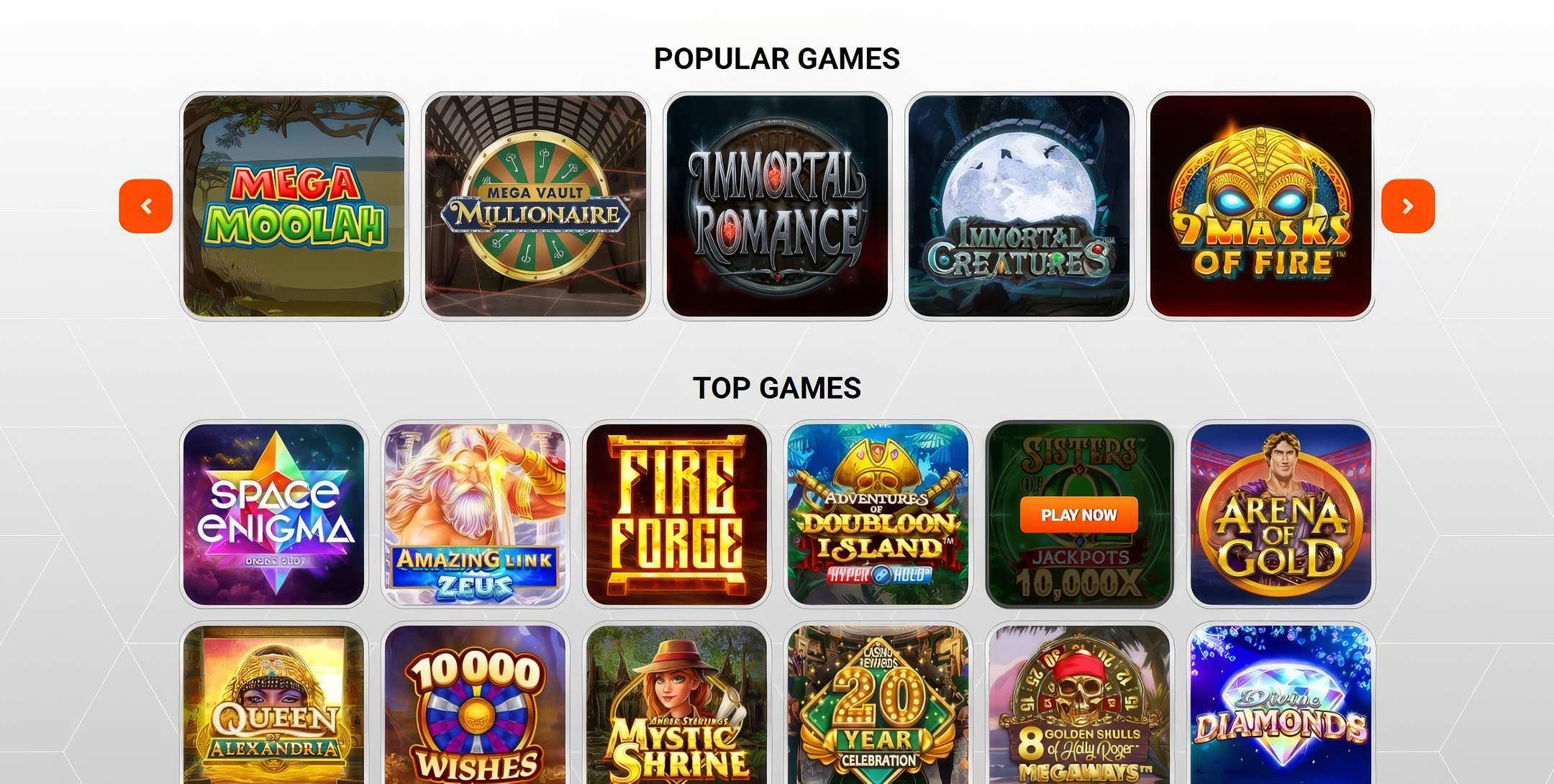The width and height of the screenshot is (1554, 784).
Task: Launch Mega Vault Millionaire
Action: (536, 206)
